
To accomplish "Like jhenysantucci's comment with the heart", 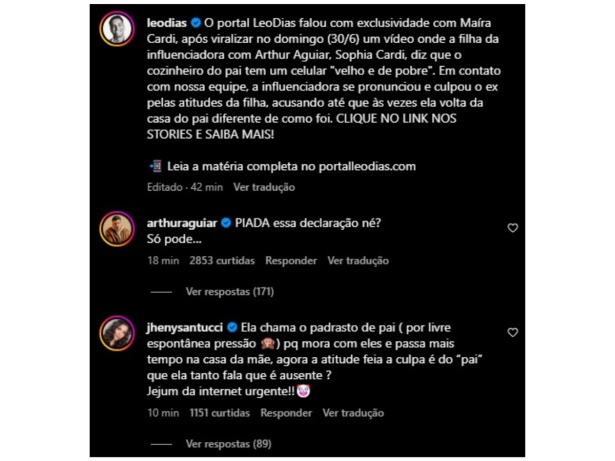I will pyautogui.click(x=513, y=332).
